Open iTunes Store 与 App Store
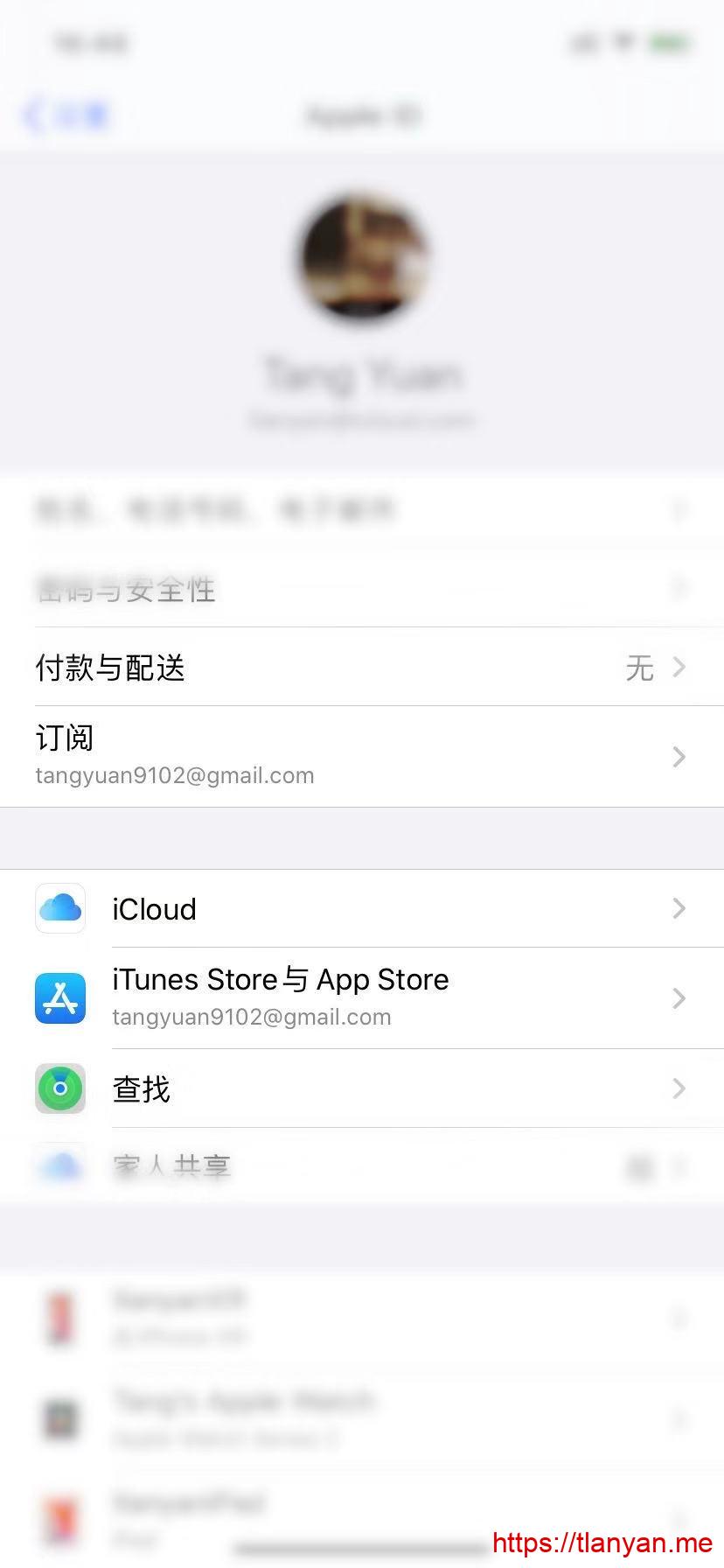This screenshot has width=724, height=1568. pyautogui.click(x=362, y=997)
